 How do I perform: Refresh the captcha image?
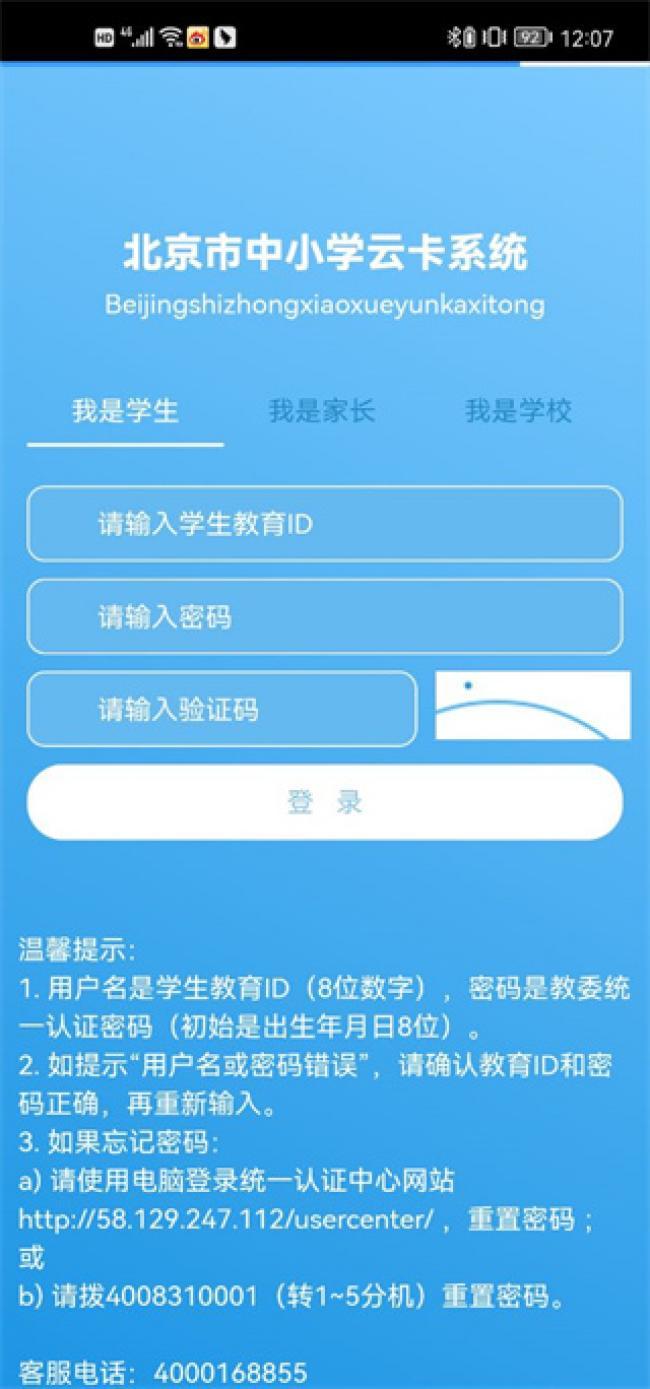533,705
